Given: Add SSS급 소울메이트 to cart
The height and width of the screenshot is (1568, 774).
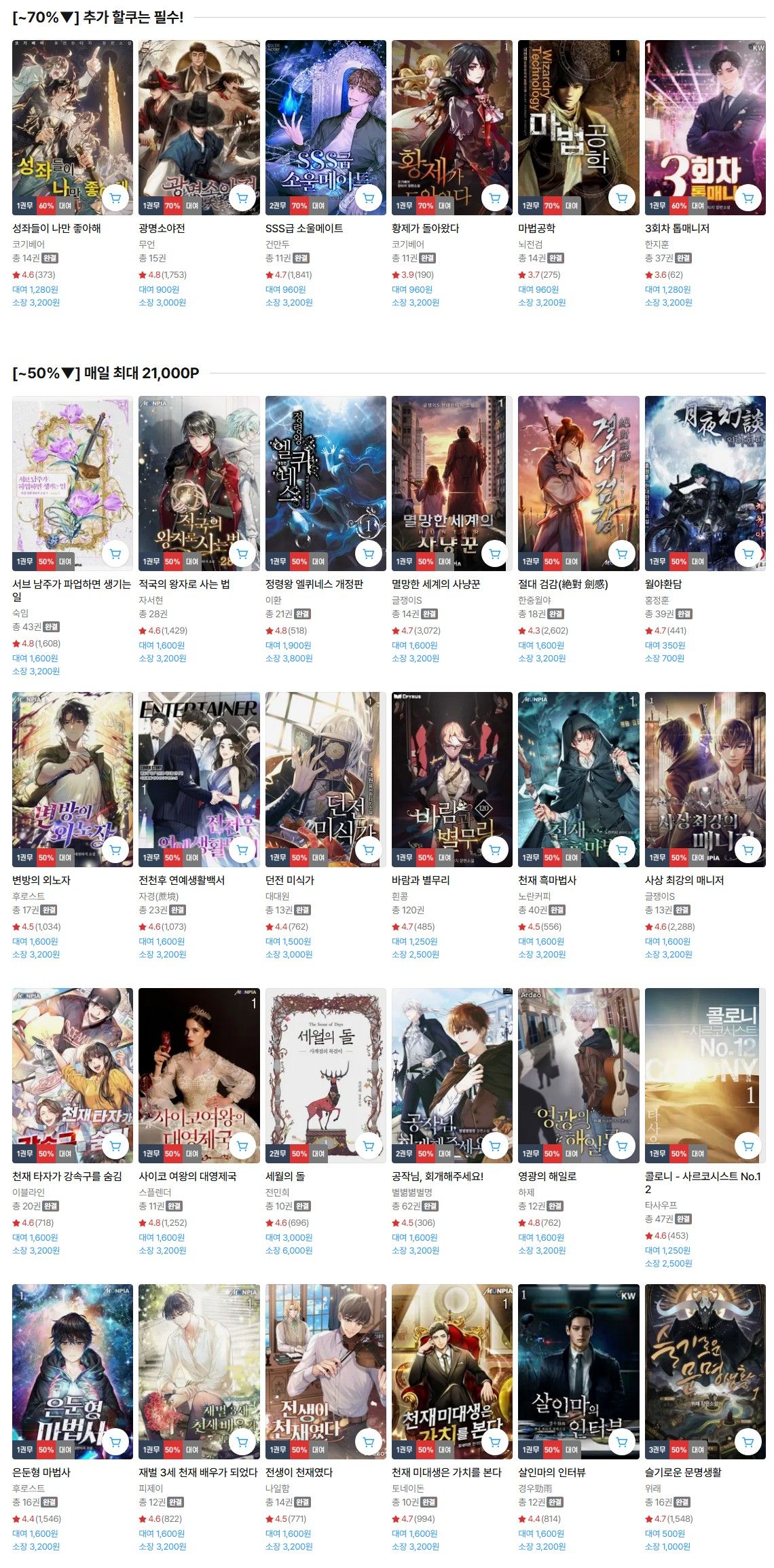Looking at the screenshot, I should tap(369, 198).
